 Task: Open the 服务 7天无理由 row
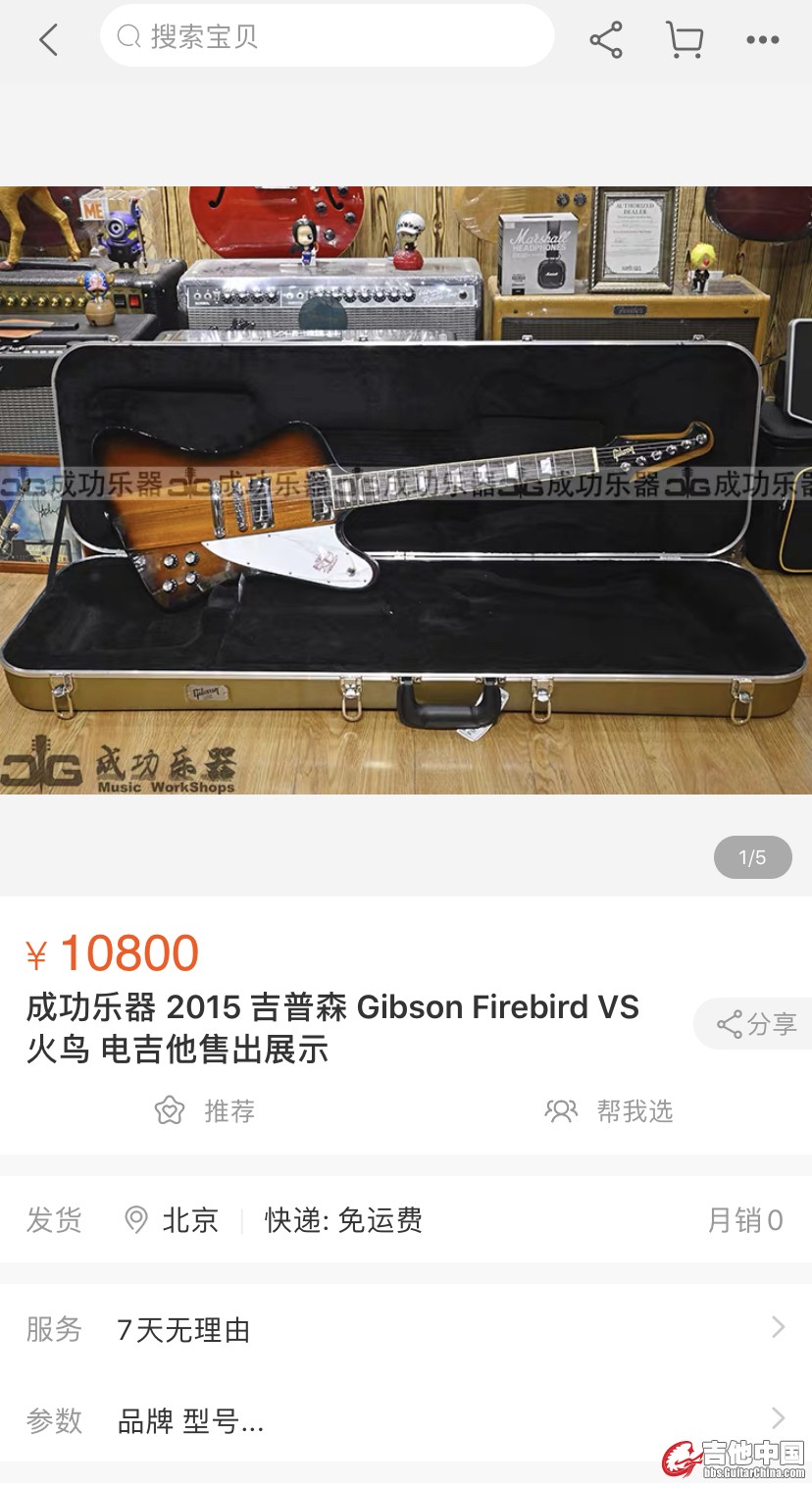coord(406,1329)
